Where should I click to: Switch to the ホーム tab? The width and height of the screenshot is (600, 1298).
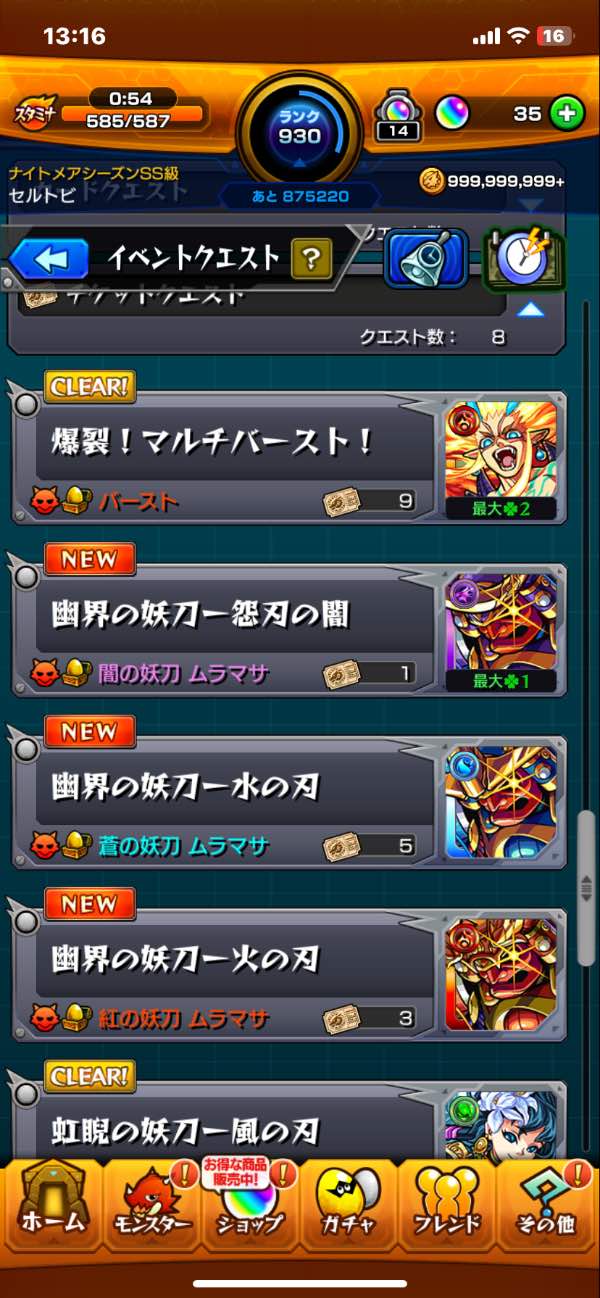tap(55, 1208)
